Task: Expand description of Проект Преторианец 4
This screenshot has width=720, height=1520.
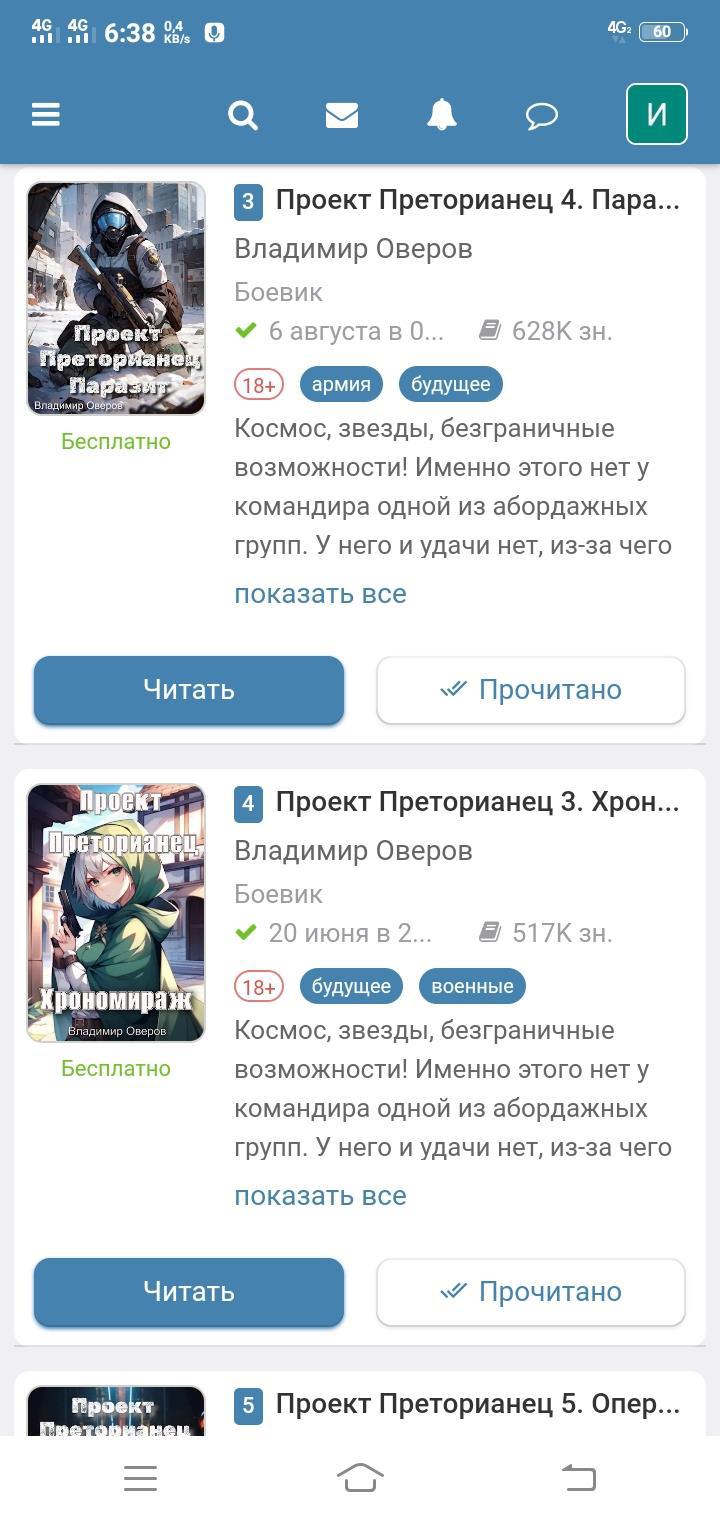Action: pyautogui.click(x=320, y=594)
